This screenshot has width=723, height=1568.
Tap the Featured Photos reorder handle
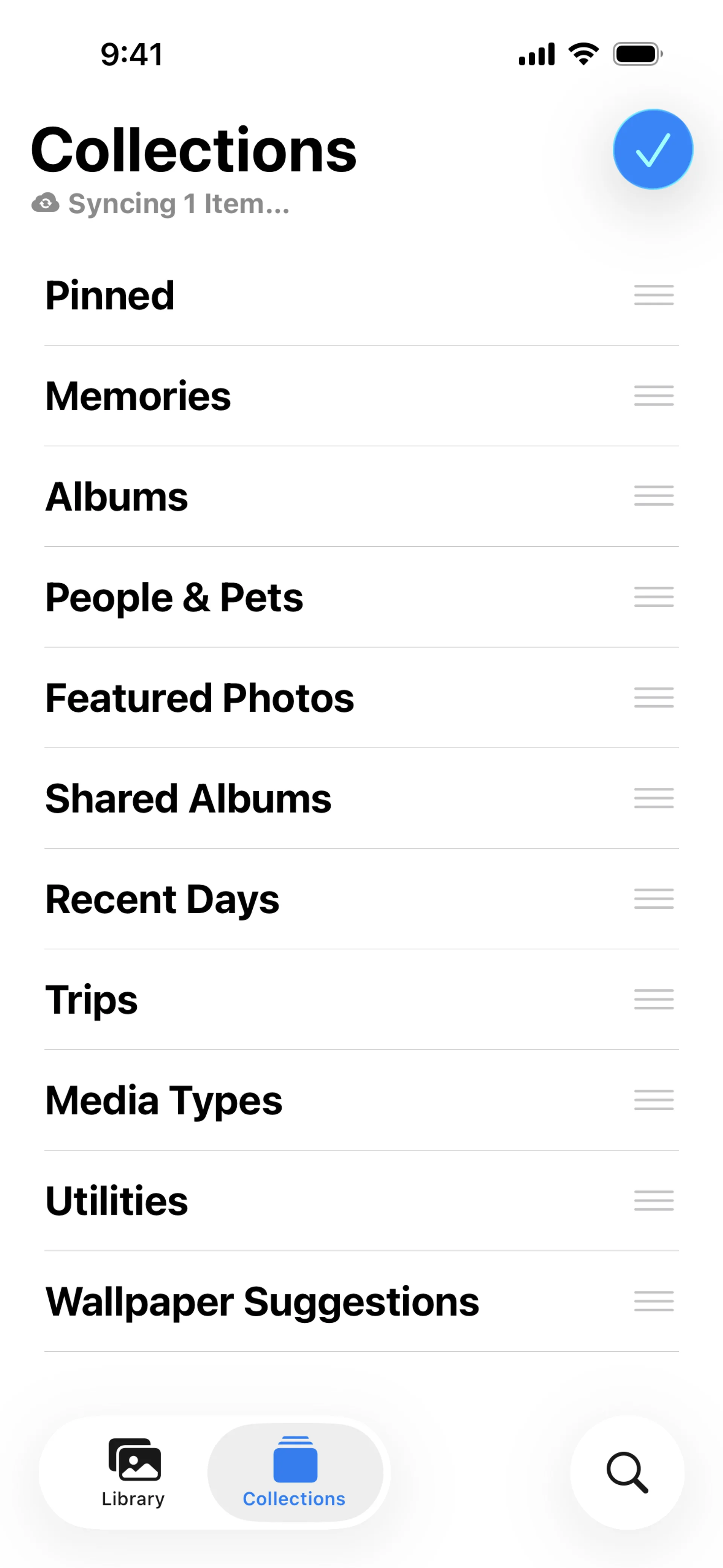[x=654, y=698]
